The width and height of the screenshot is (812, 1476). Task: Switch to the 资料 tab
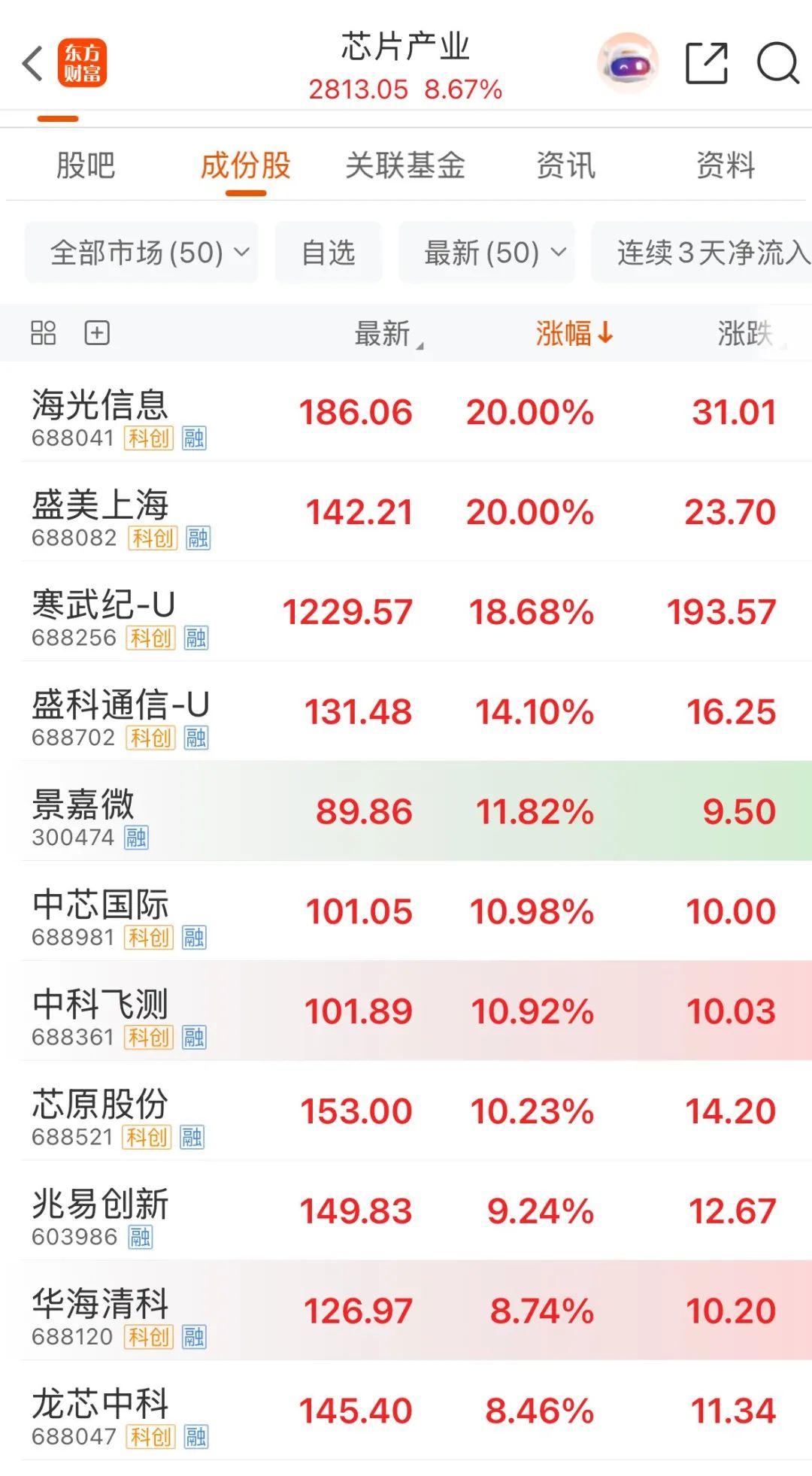726,165
